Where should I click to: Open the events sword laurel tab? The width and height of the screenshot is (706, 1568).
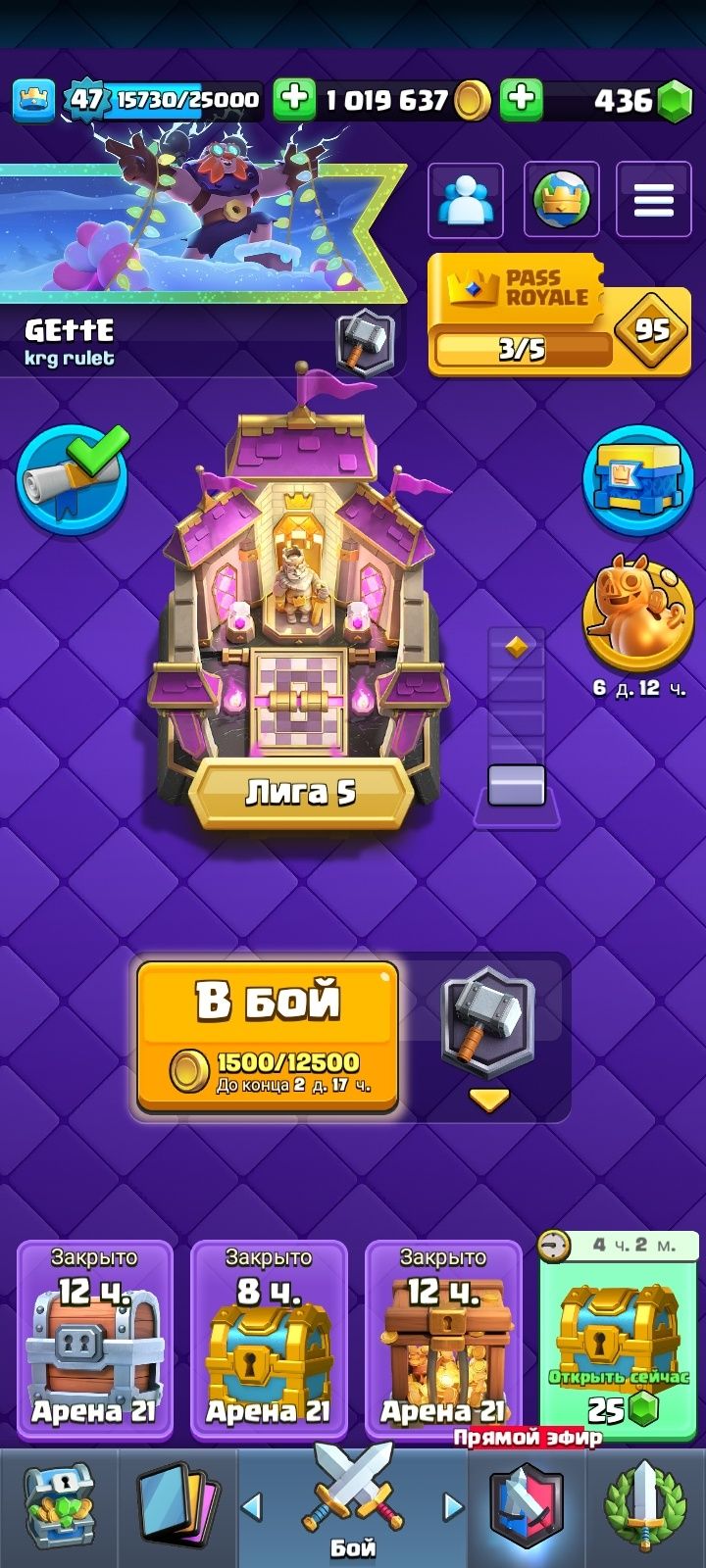click(x=644, y=1507)
